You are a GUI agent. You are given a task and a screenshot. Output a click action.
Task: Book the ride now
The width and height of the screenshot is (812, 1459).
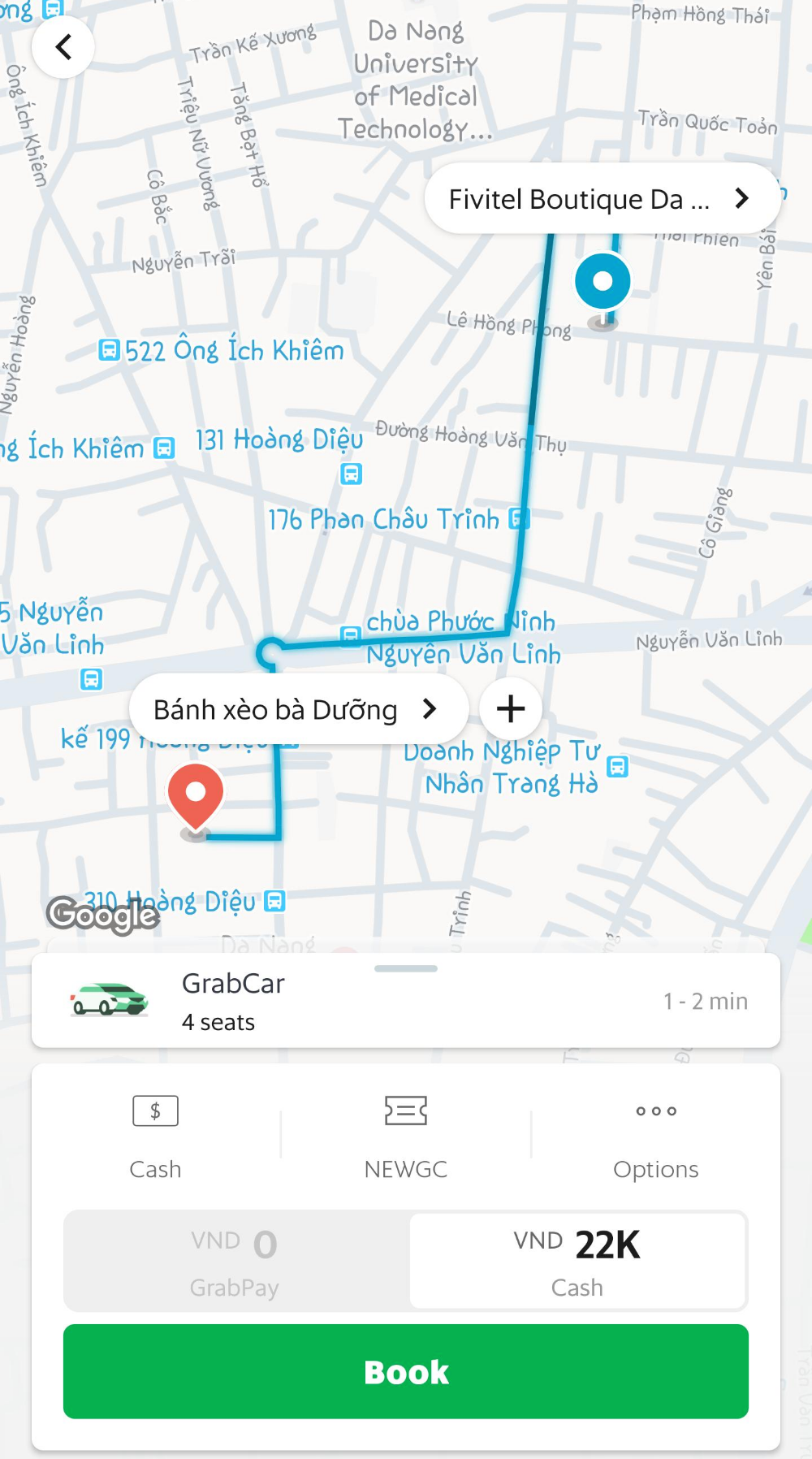tap(405, 1372)
